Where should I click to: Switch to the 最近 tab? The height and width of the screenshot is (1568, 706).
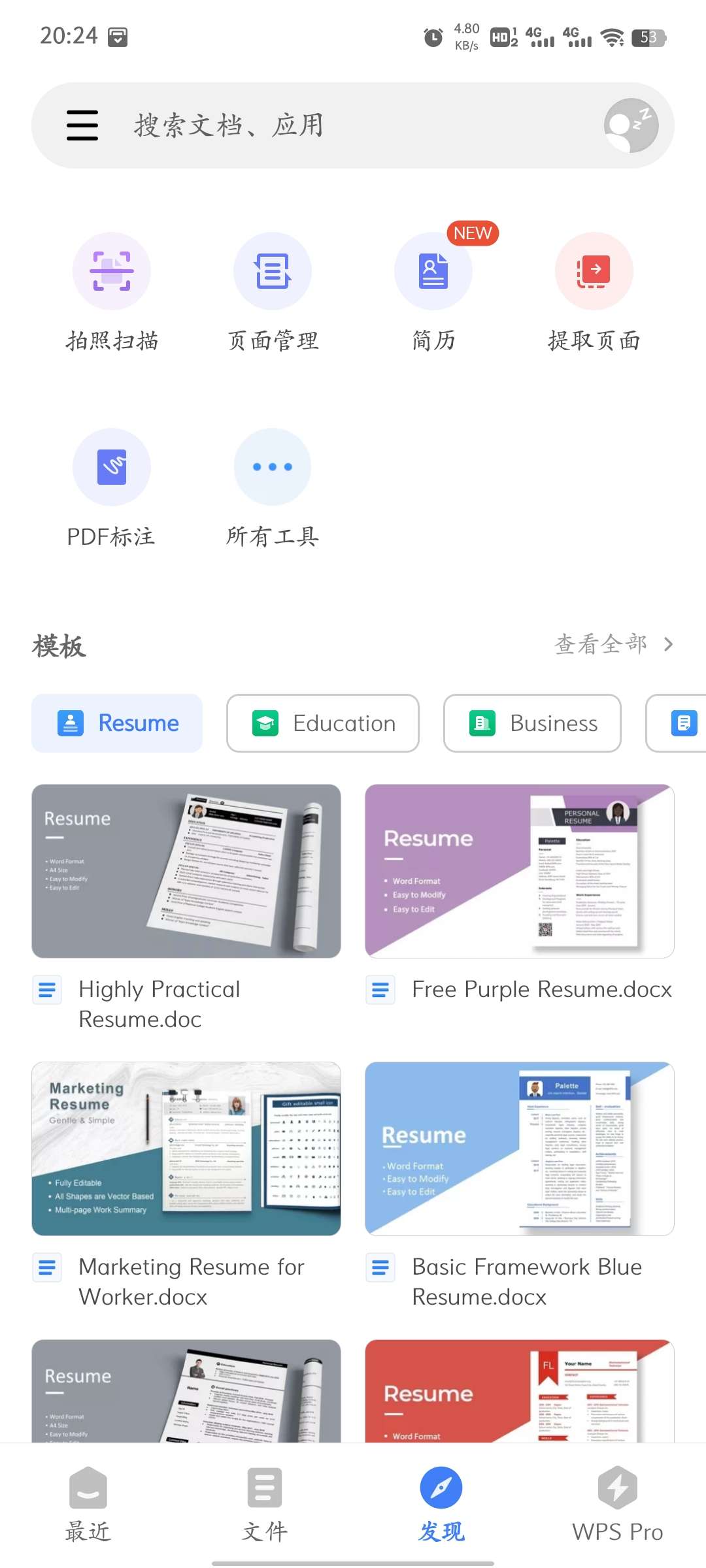click(x=88, y=1504)
